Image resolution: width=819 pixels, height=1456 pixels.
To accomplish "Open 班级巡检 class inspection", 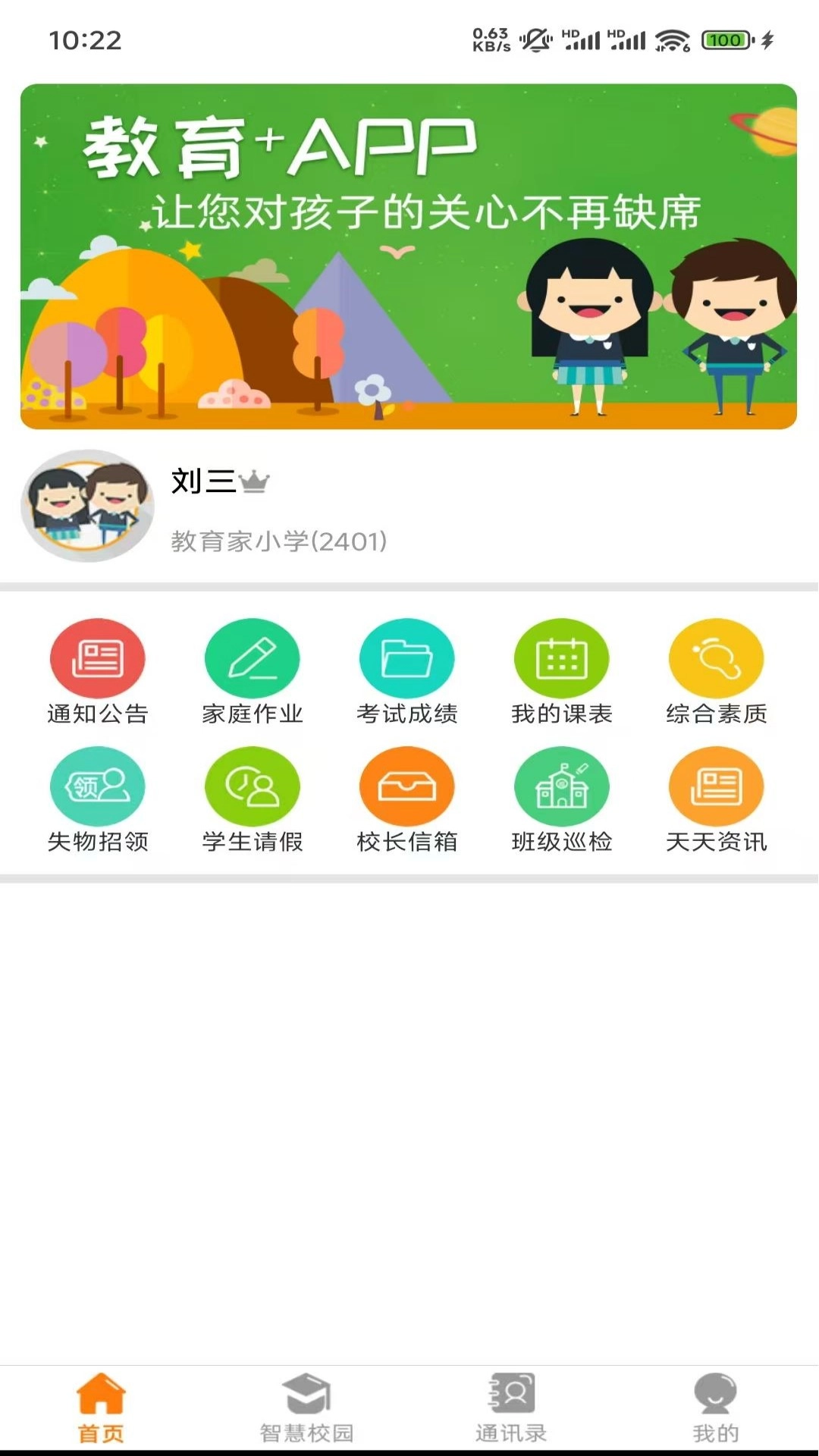I will pyautogui.click(x=562, y=787).
